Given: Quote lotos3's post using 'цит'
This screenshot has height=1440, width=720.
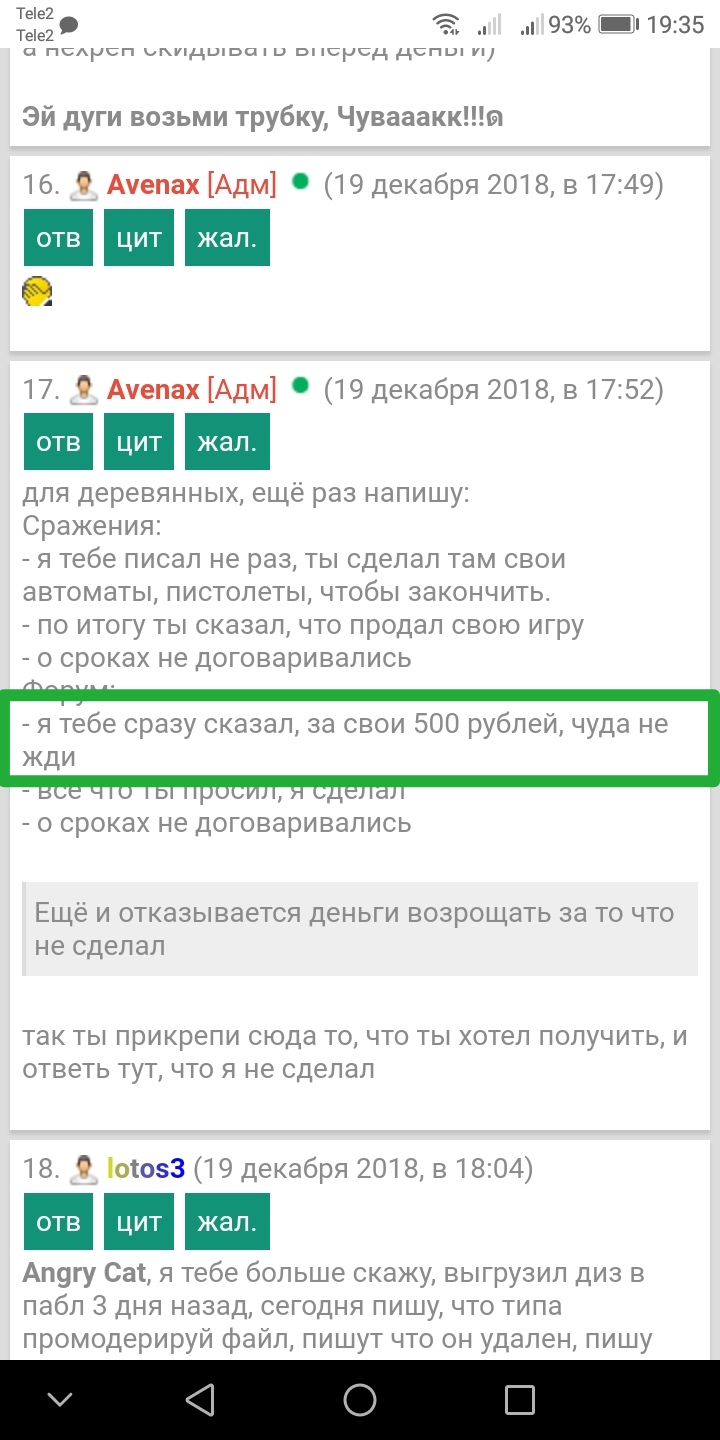Looking at the screenshot, I should (139, 1221).
